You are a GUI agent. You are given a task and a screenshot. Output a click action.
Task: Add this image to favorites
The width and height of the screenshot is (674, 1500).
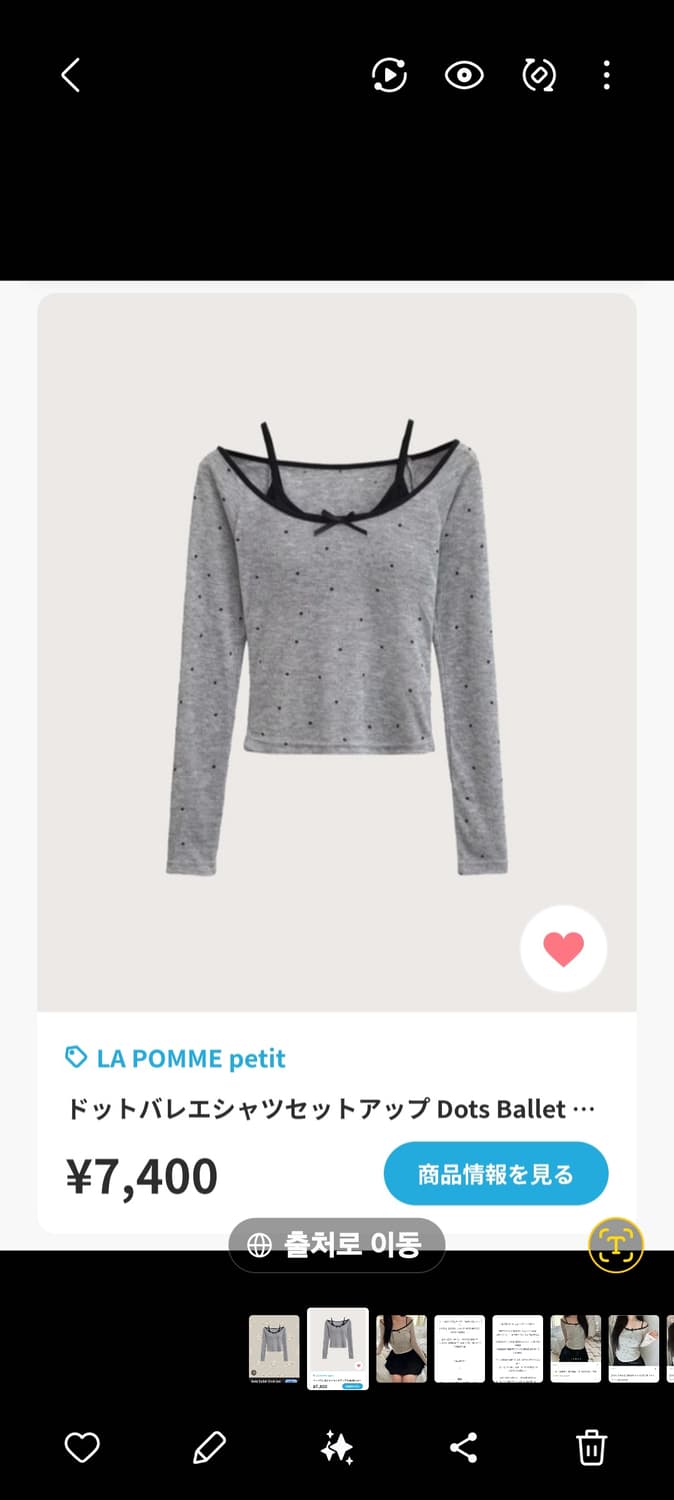82,1447
